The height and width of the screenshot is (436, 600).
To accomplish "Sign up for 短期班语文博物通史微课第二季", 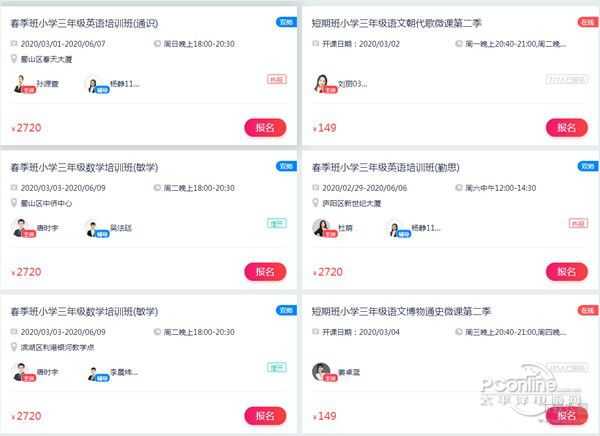I will (566, 415).
